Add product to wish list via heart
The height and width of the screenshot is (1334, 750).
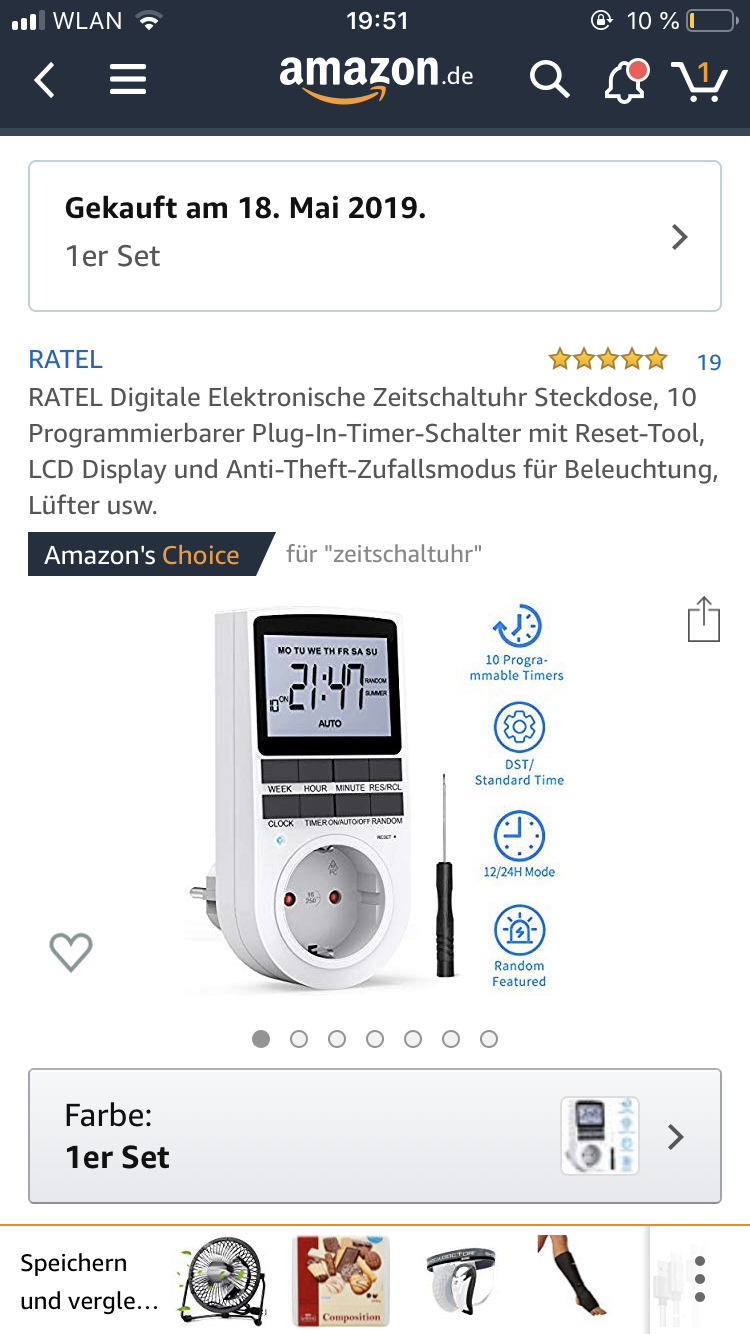pos(71,951)
